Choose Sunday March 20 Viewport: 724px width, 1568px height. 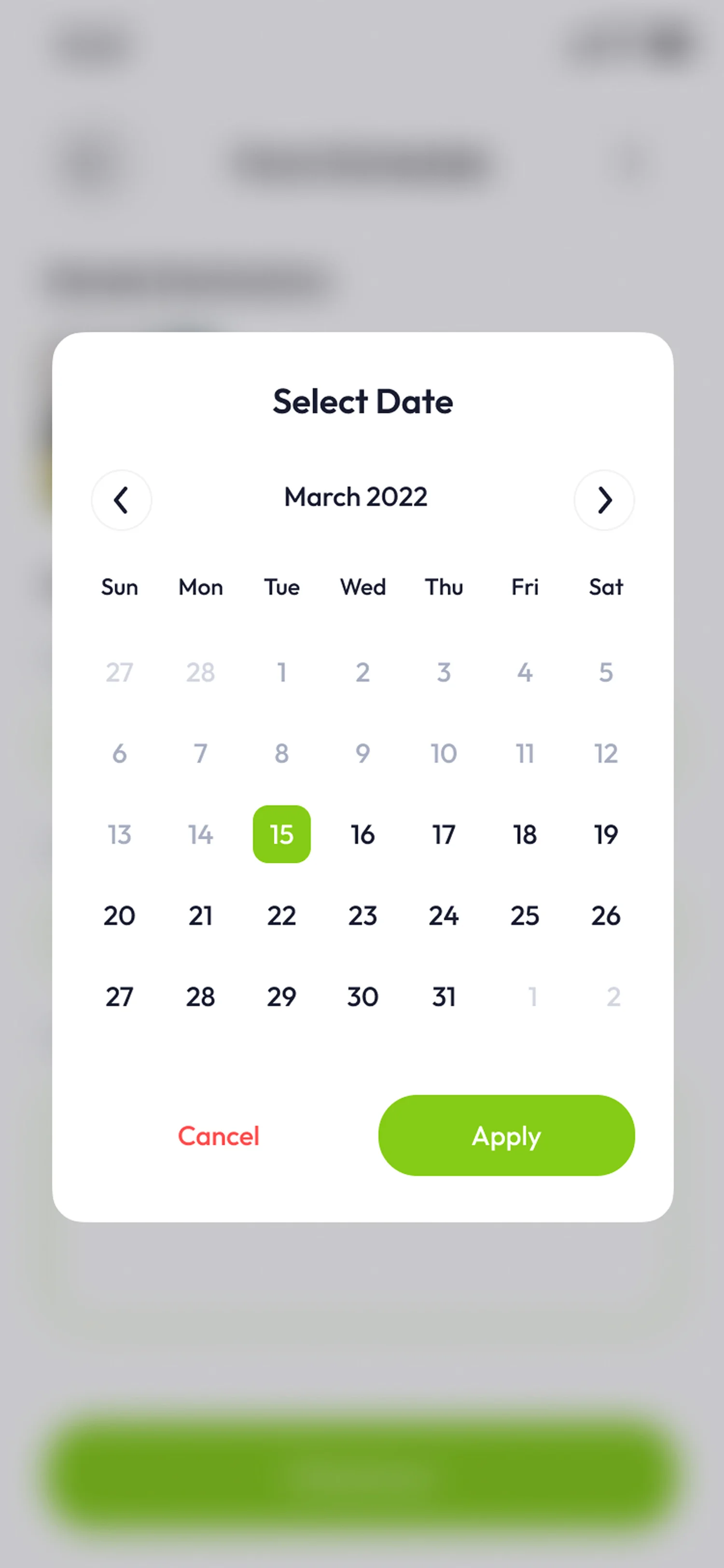point(119,915)
